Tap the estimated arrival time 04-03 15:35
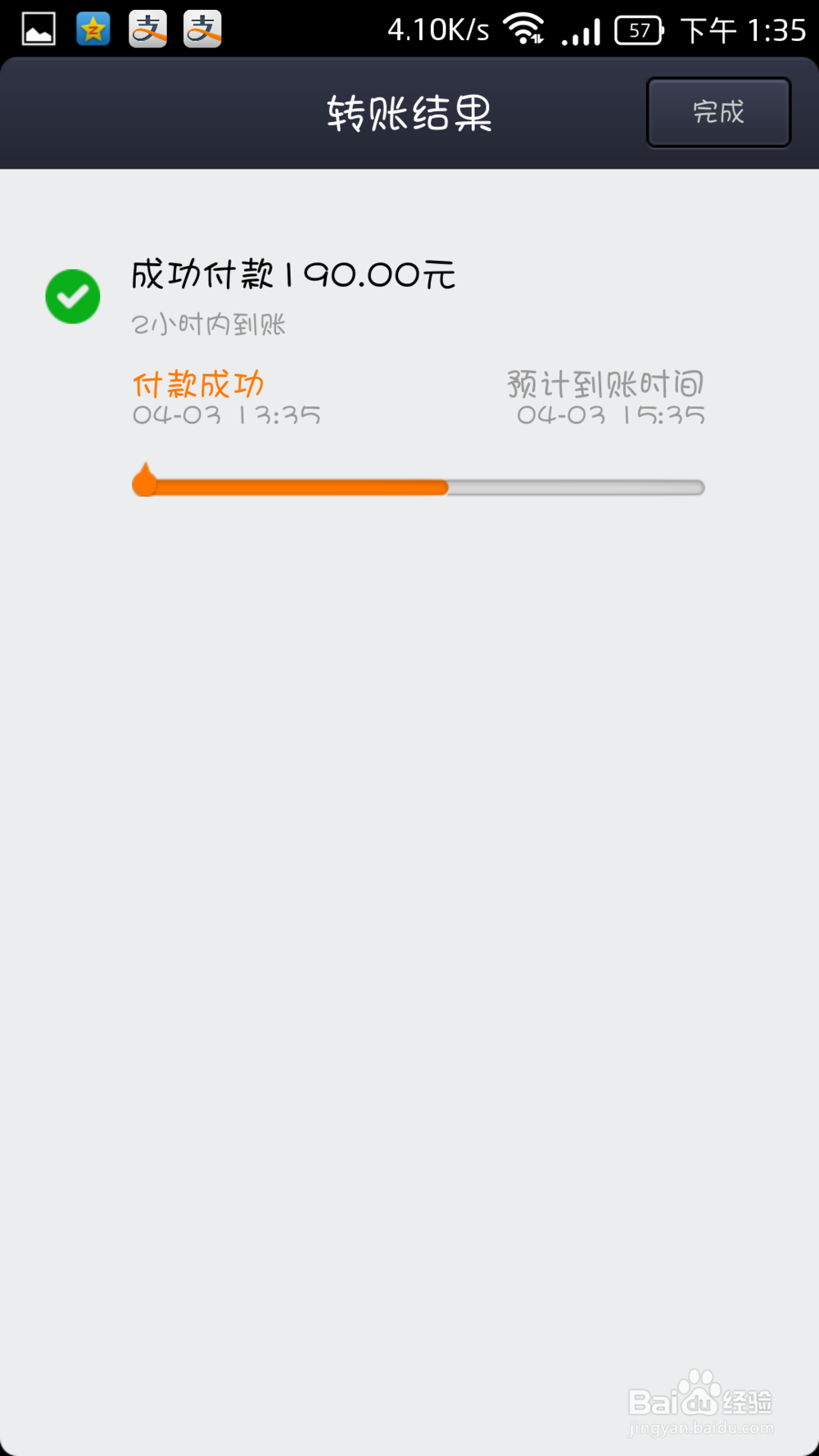This screenshot has width=819, height=1456. point(613,415)
